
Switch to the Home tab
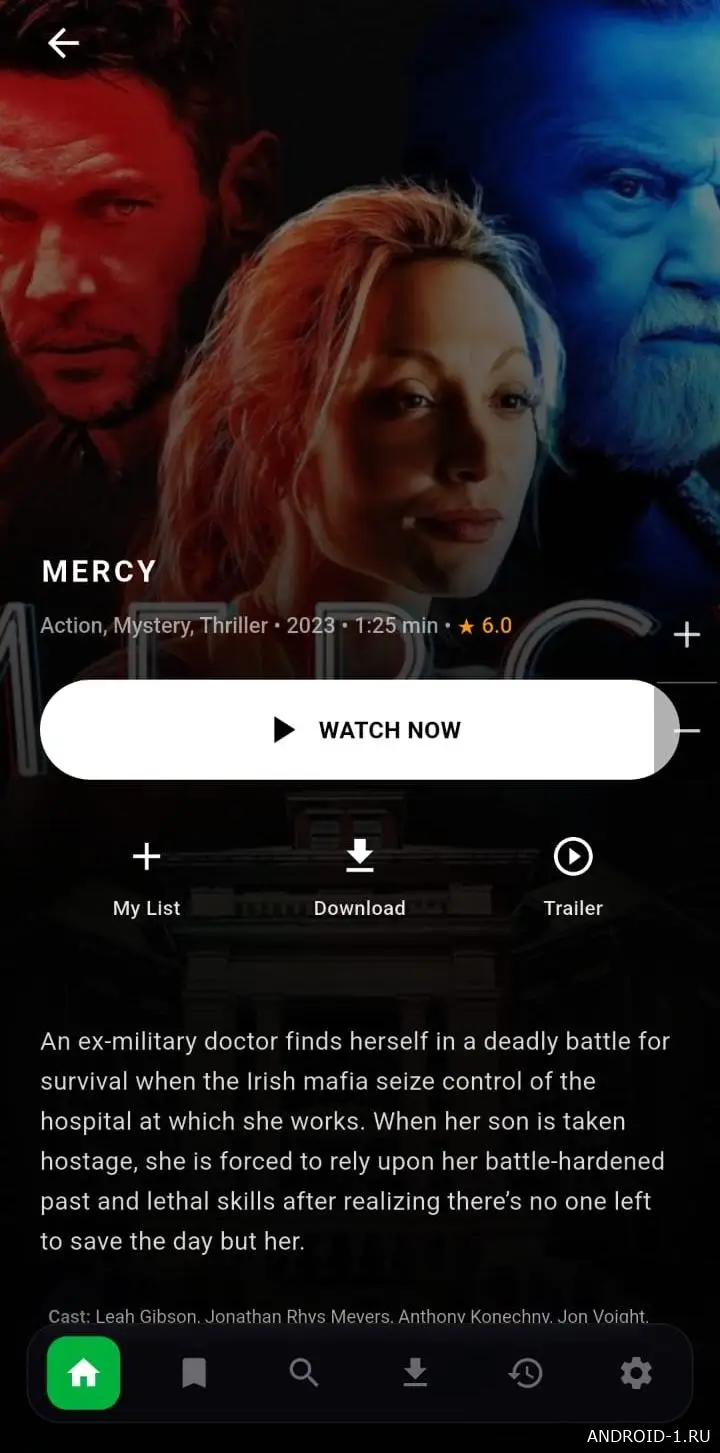[x=83, y=1373]
